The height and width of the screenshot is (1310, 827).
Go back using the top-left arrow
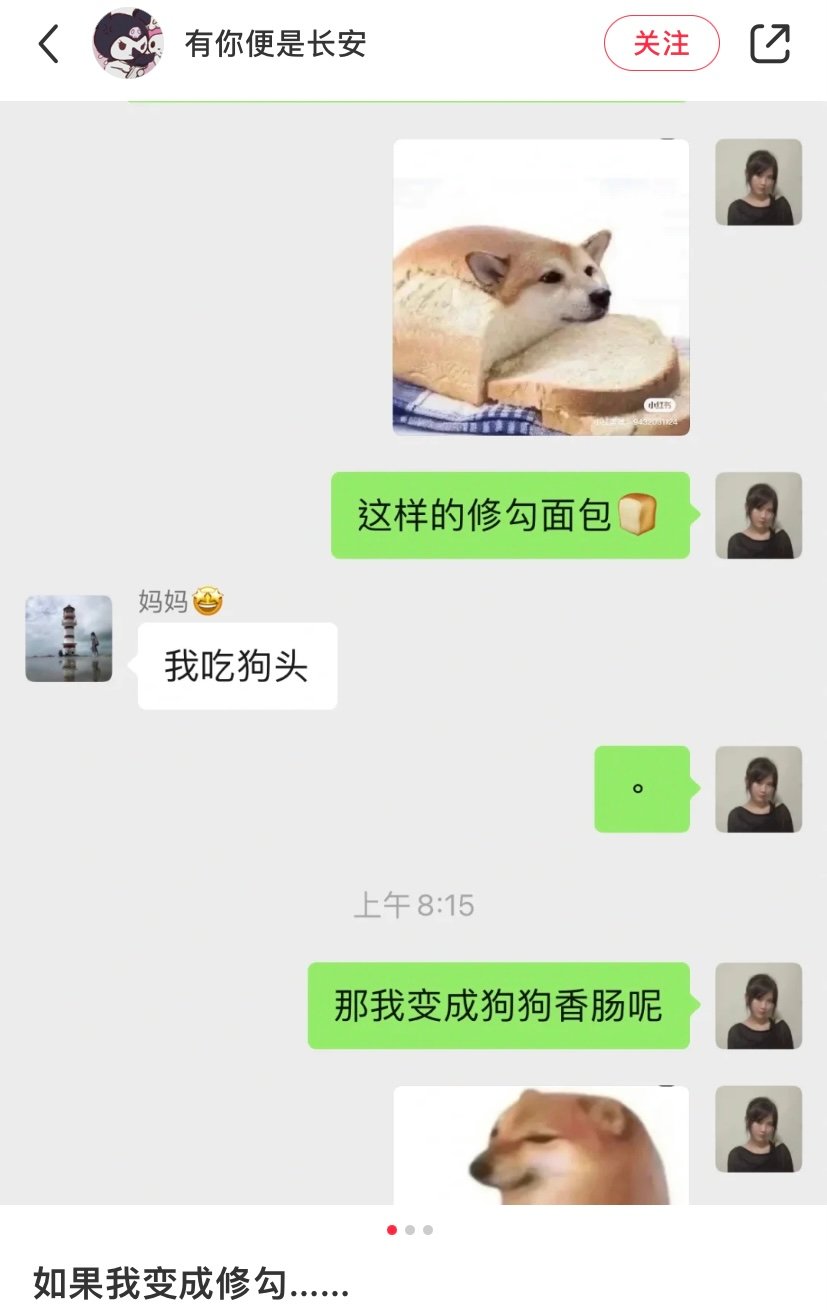(48, 44)
